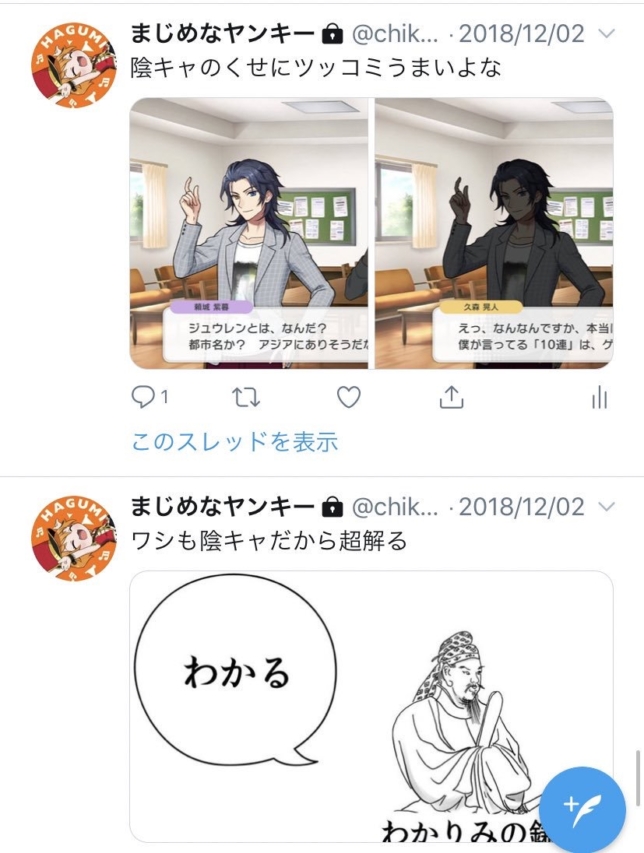The image size is (644, 853).
Task: Retweet the 陰キャのくせに tweet
Action: pyautogui.click(x=246, y=398)
